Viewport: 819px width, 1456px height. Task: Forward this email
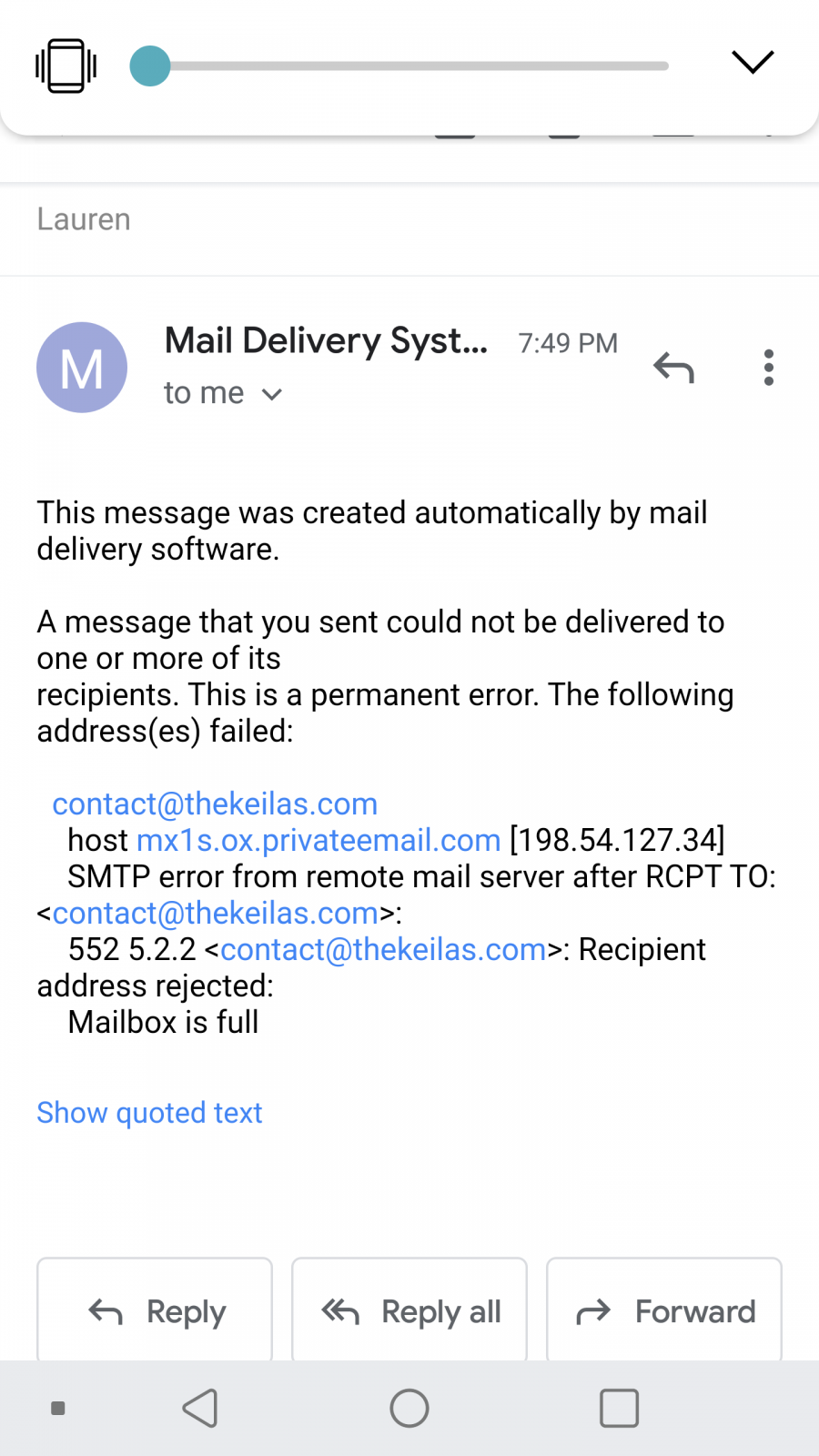[664, 1310]
